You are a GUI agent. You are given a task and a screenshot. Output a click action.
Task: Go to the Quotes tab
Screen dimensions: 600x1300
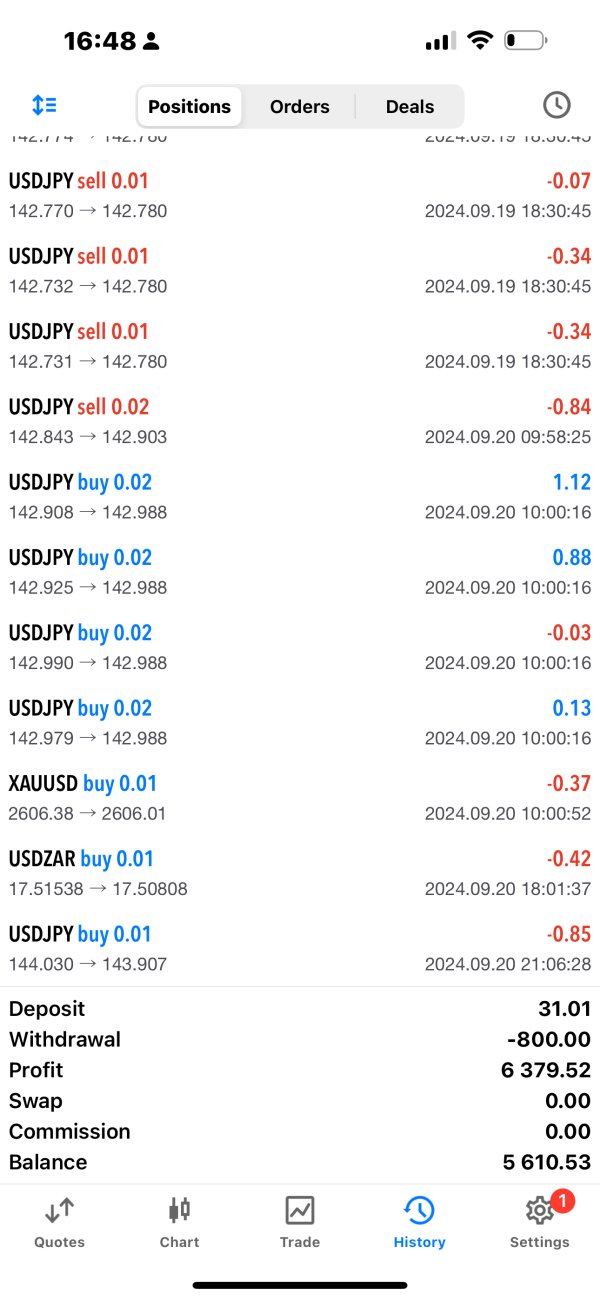[59, 1223]
